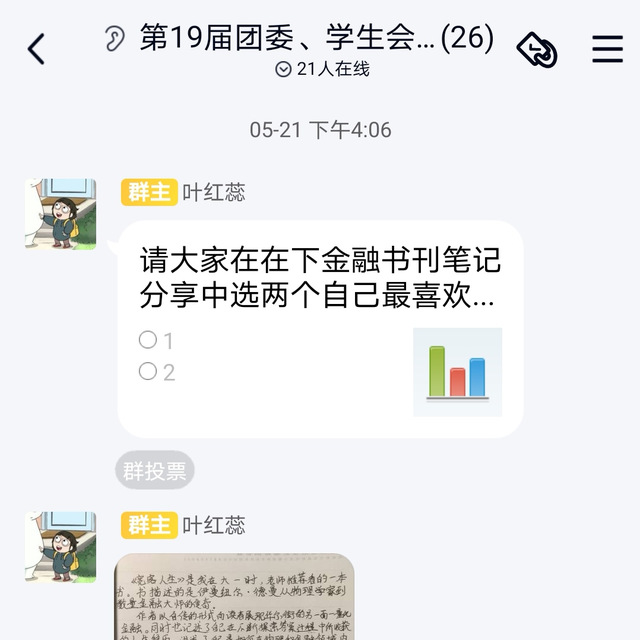Tap the 群投票 label chip
The image size is (640, 640).
click(x=154, y=471)
